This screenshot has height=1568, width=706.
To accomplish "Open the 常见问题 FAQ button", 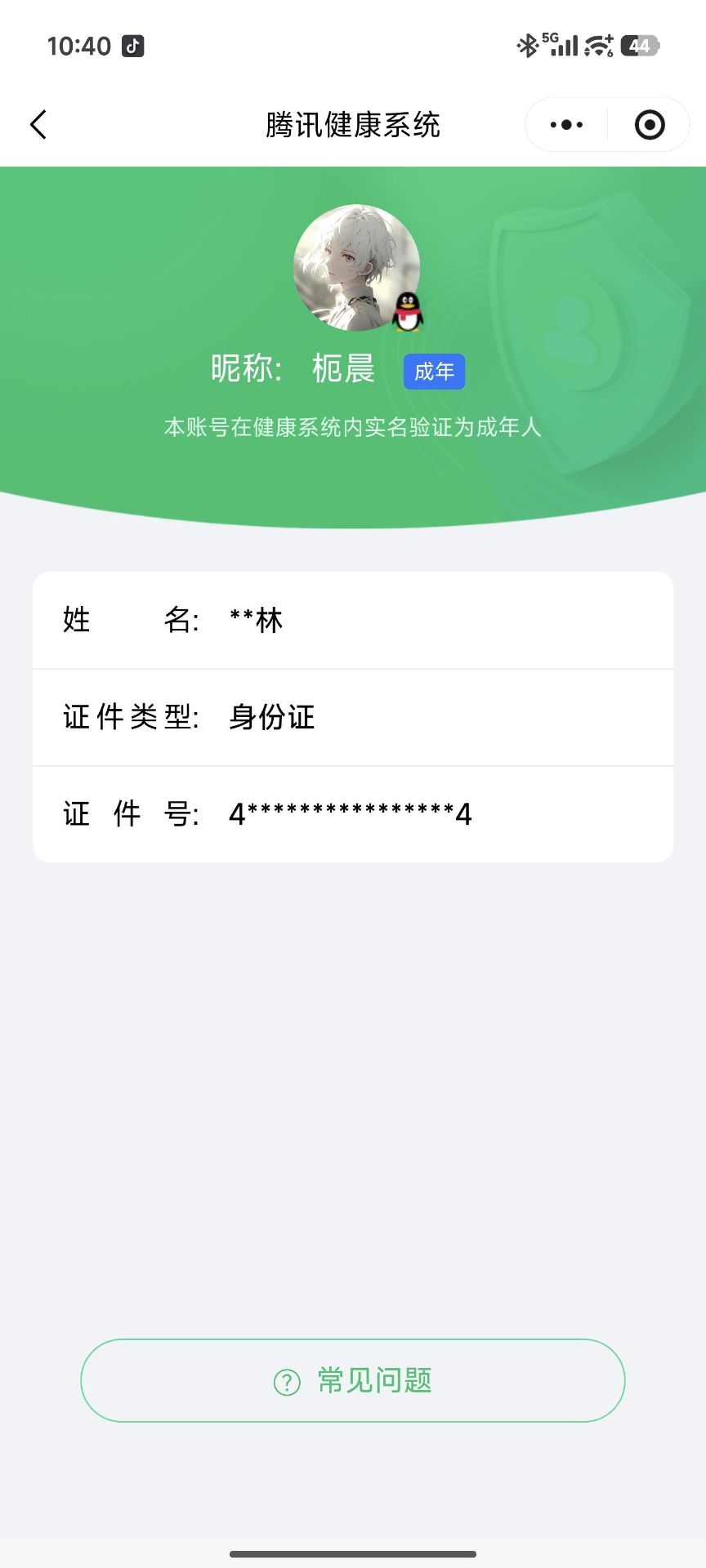I will click(x=353, y=1380).
